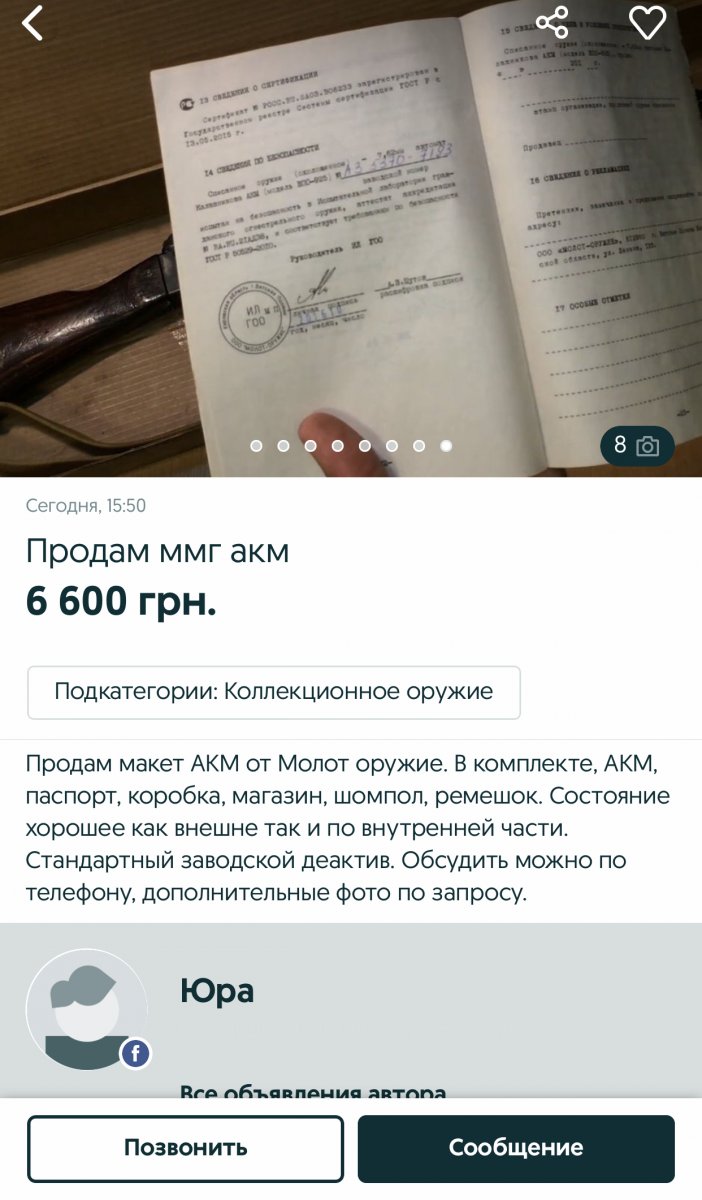Image resolution: width=702 pixels, height=1200 pixels.
Task: Open seller Юра's profile
Action: [217, 991]
